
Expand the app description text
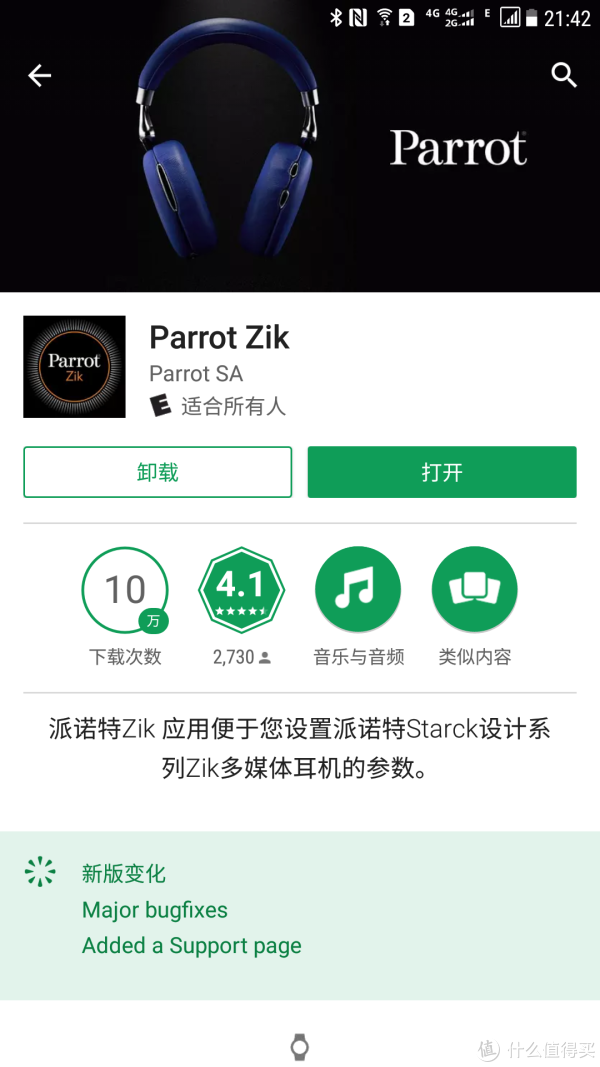299,748
